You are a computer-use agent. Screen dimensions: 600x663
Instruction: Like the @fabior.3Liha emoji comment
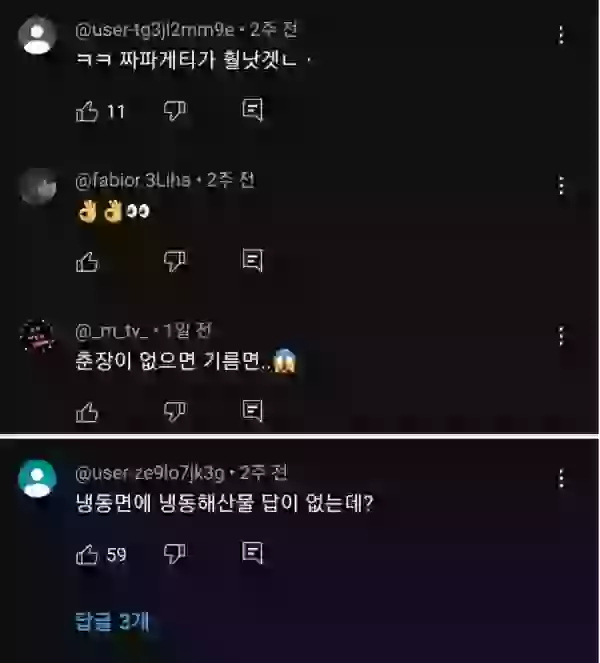click(88, 261)
